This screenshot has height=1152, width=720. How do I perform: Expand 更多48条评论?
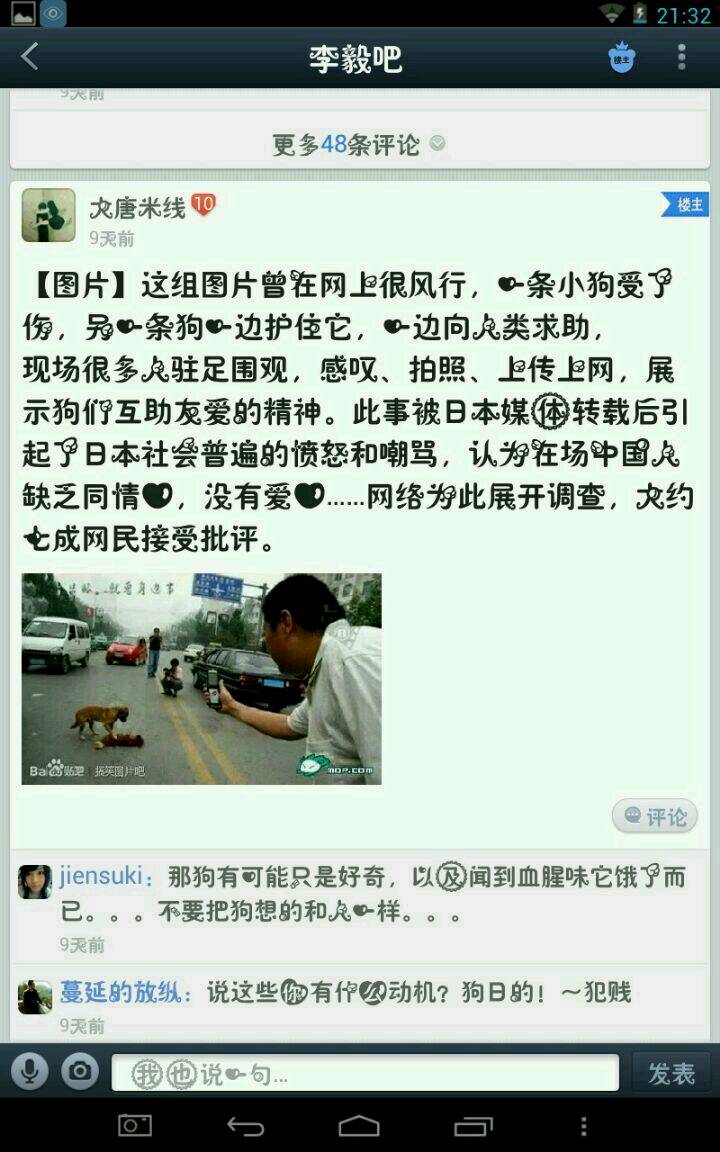[358, 144]
